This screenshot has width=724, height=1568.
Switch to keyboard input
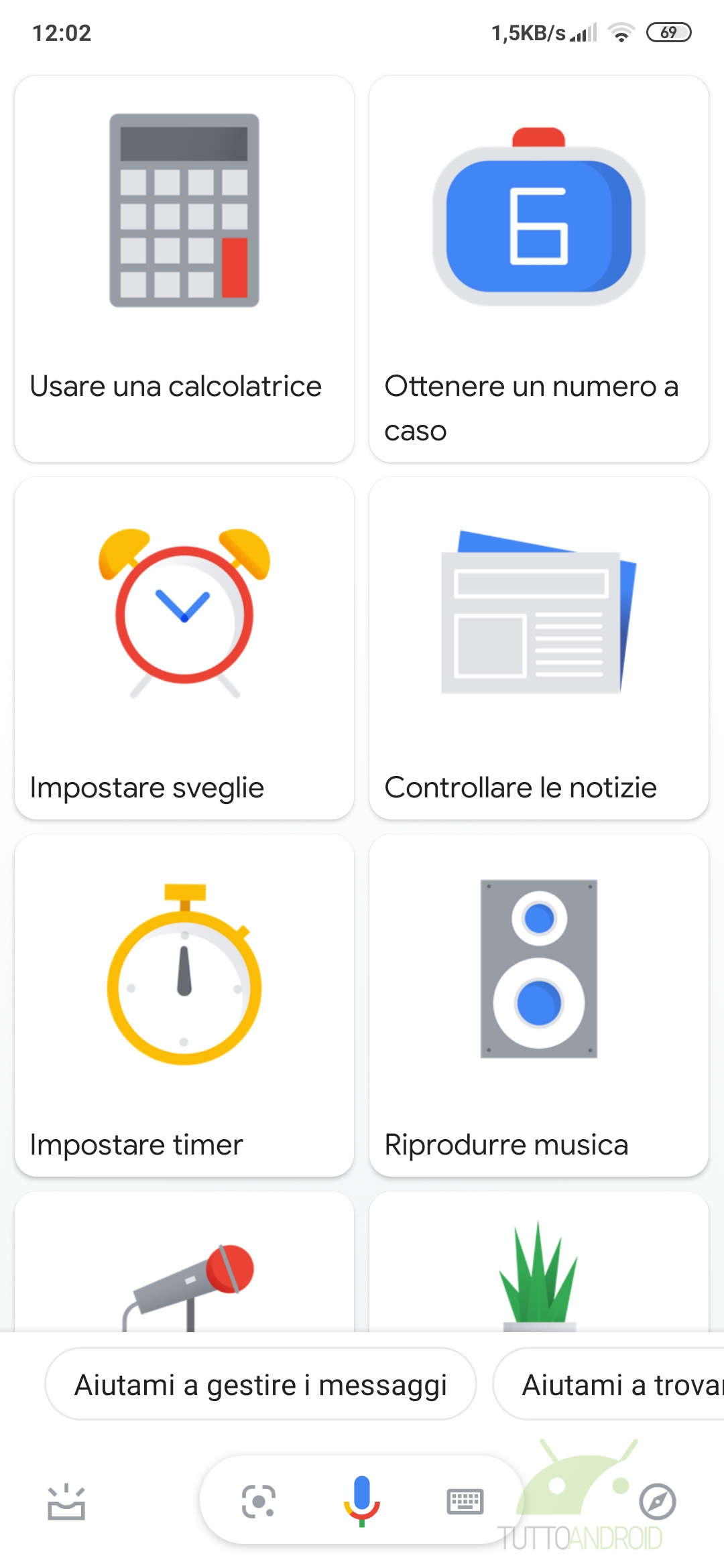465,1501
